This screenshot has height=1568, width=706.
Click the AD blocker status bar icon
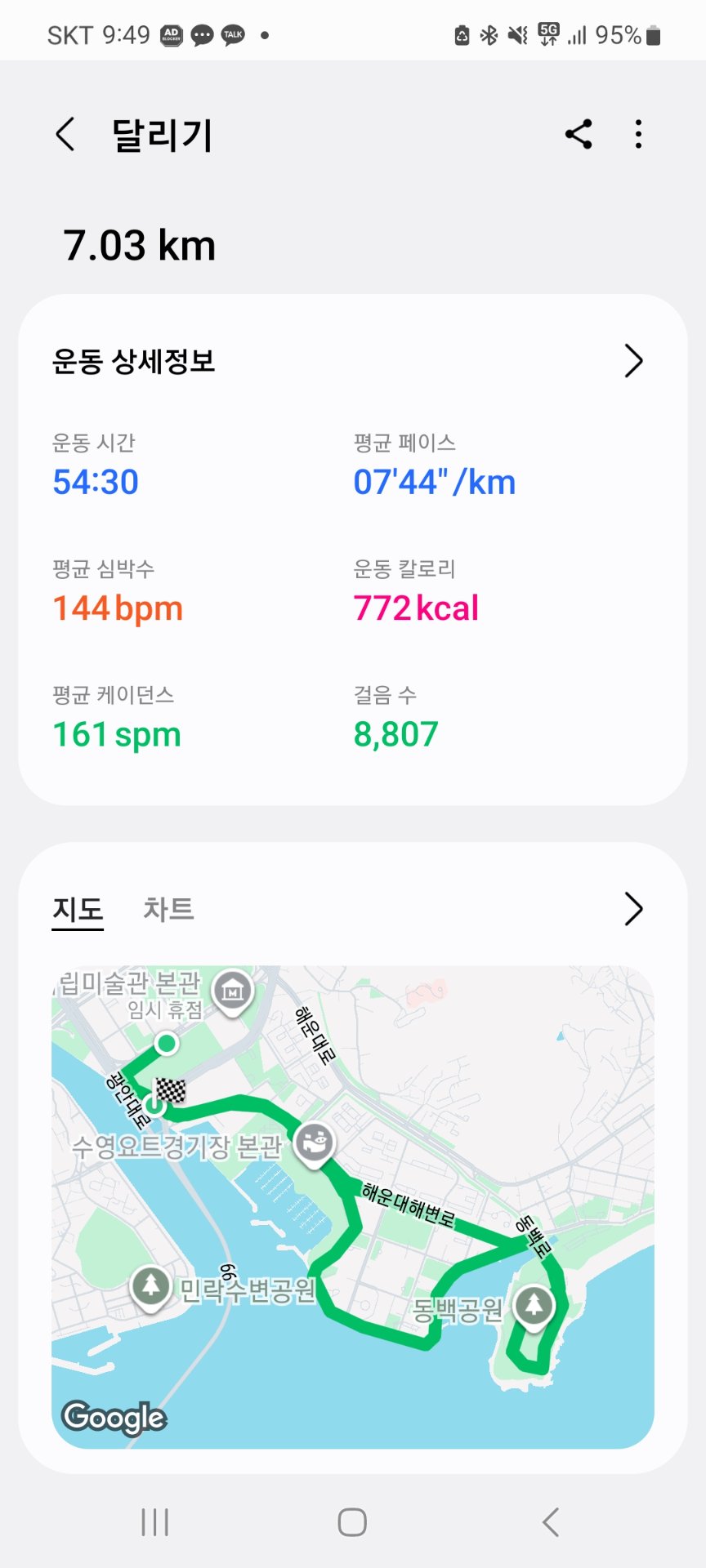pos(174,35)
